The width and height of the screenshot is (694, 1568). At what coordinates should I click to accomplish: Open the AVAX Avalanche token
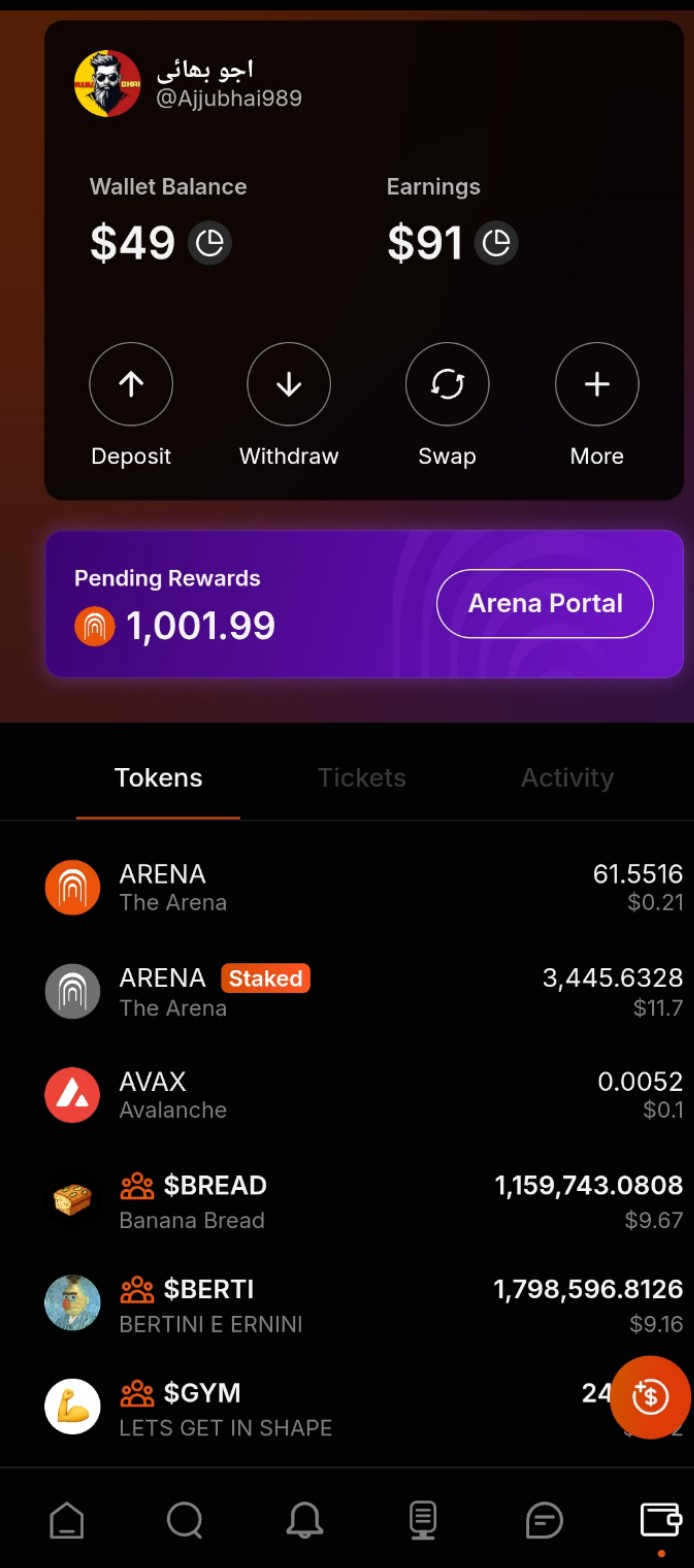coord(347,1095)
